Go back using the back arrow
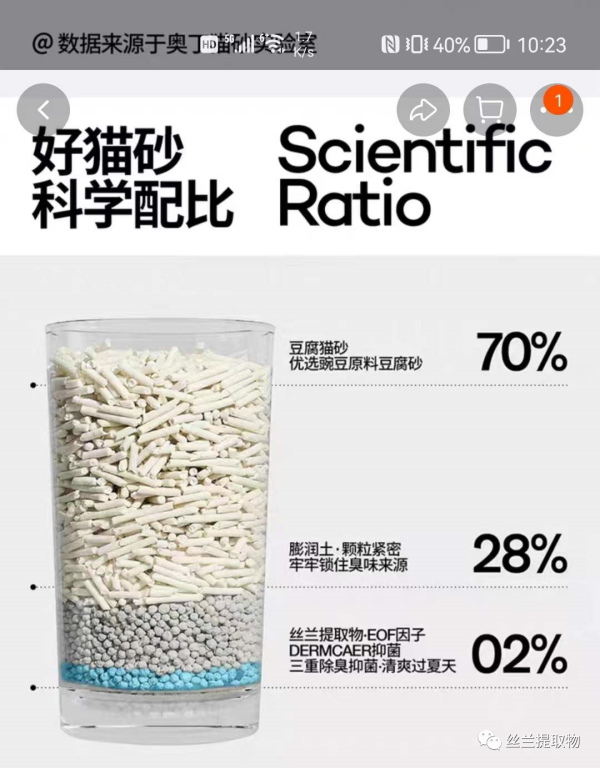 [x=43, y=109]
